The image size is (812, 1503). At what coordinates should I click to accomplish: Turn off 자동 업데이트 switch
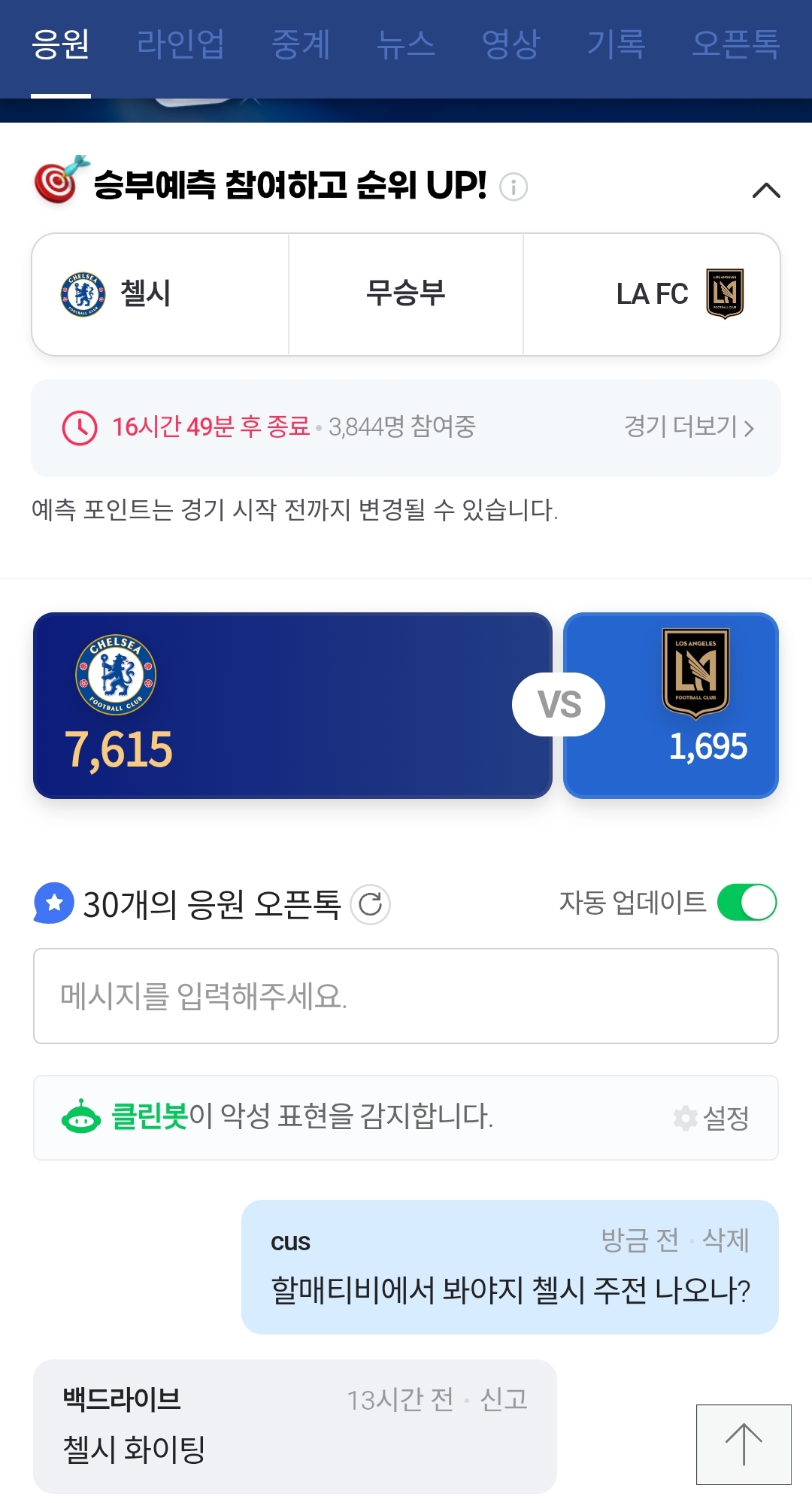pyautogui.click(x=747, y=903)
